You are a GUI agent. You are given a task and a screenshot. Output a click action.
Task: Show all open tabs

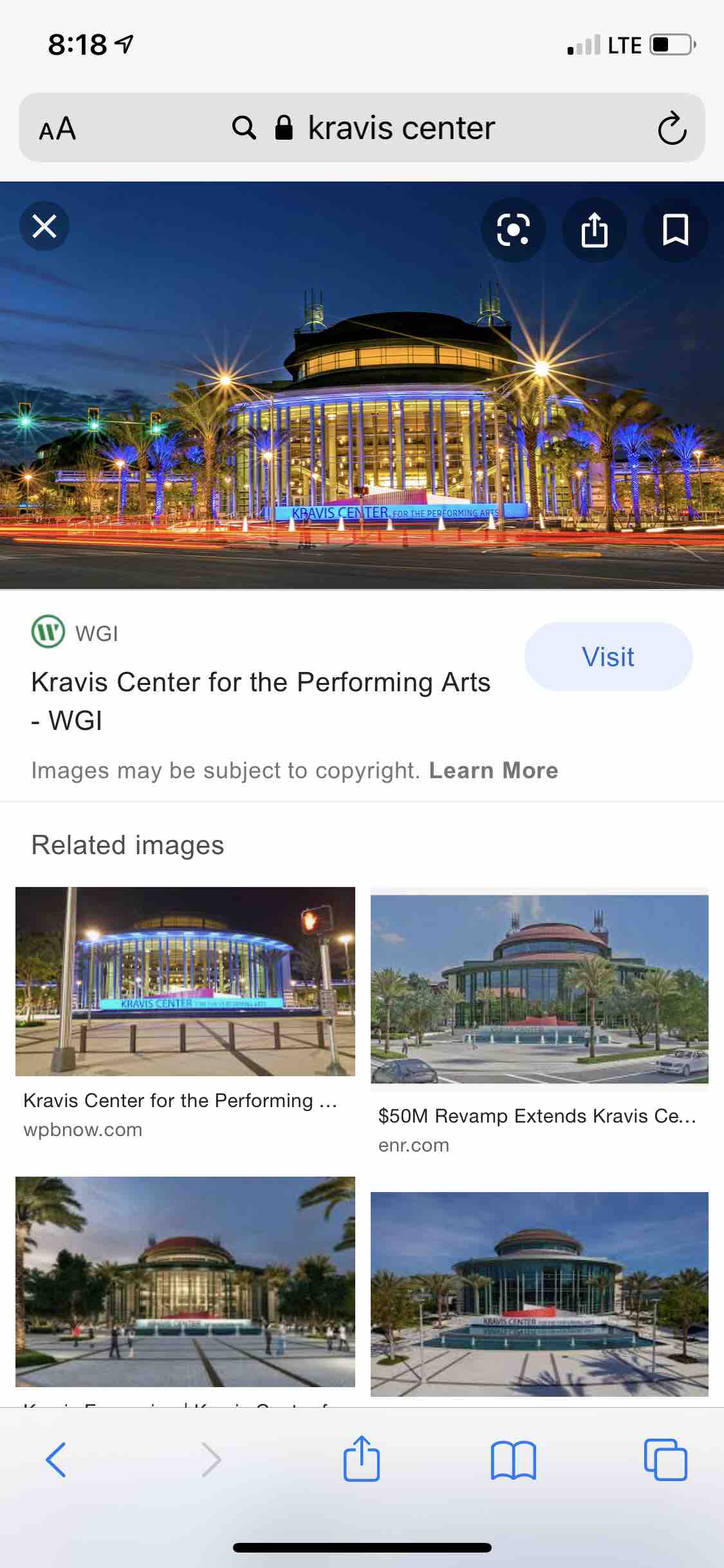click(665, 1460)
